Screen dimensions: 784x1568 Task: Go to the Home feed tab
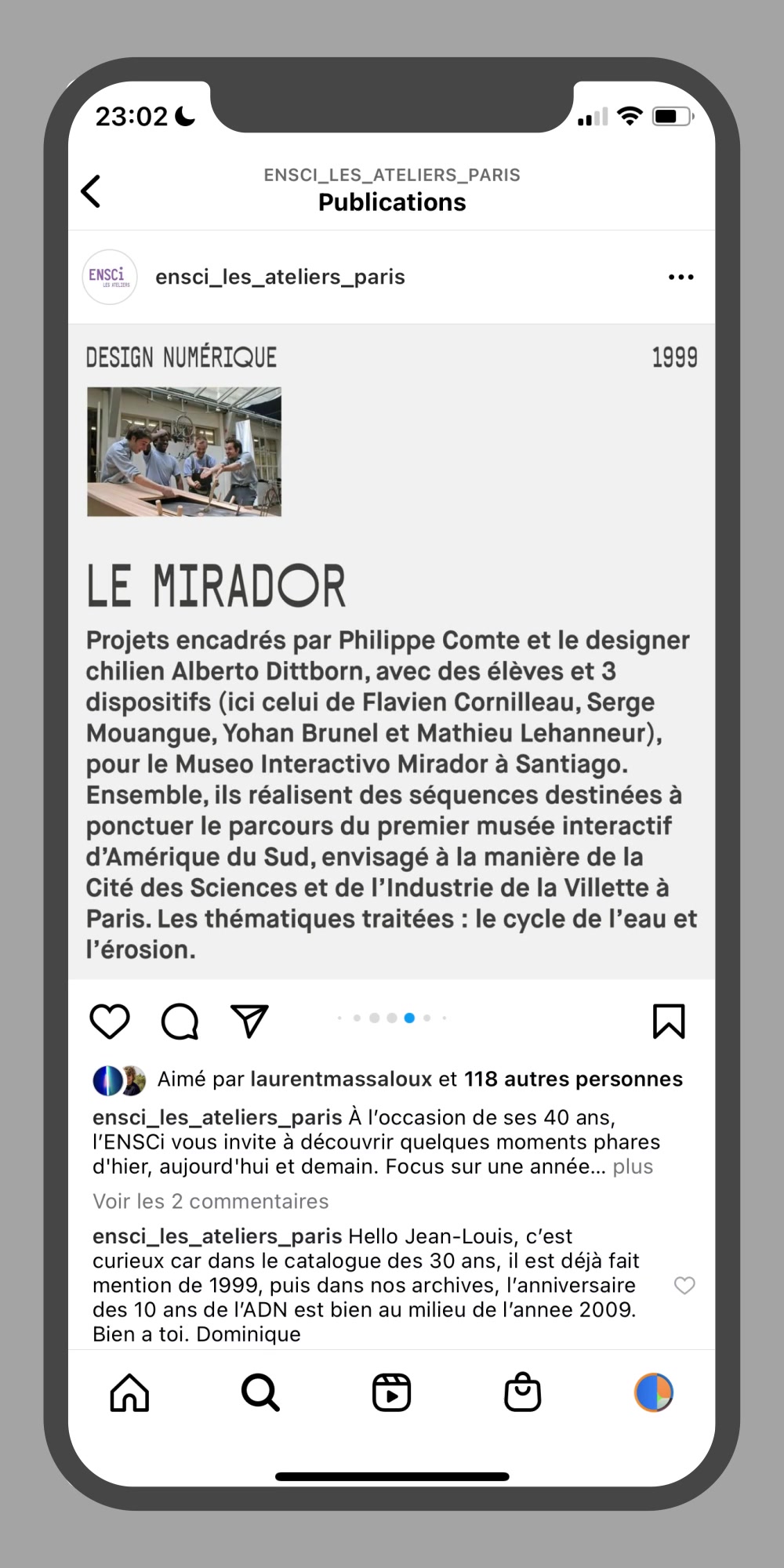click(x=129, y=1392)
